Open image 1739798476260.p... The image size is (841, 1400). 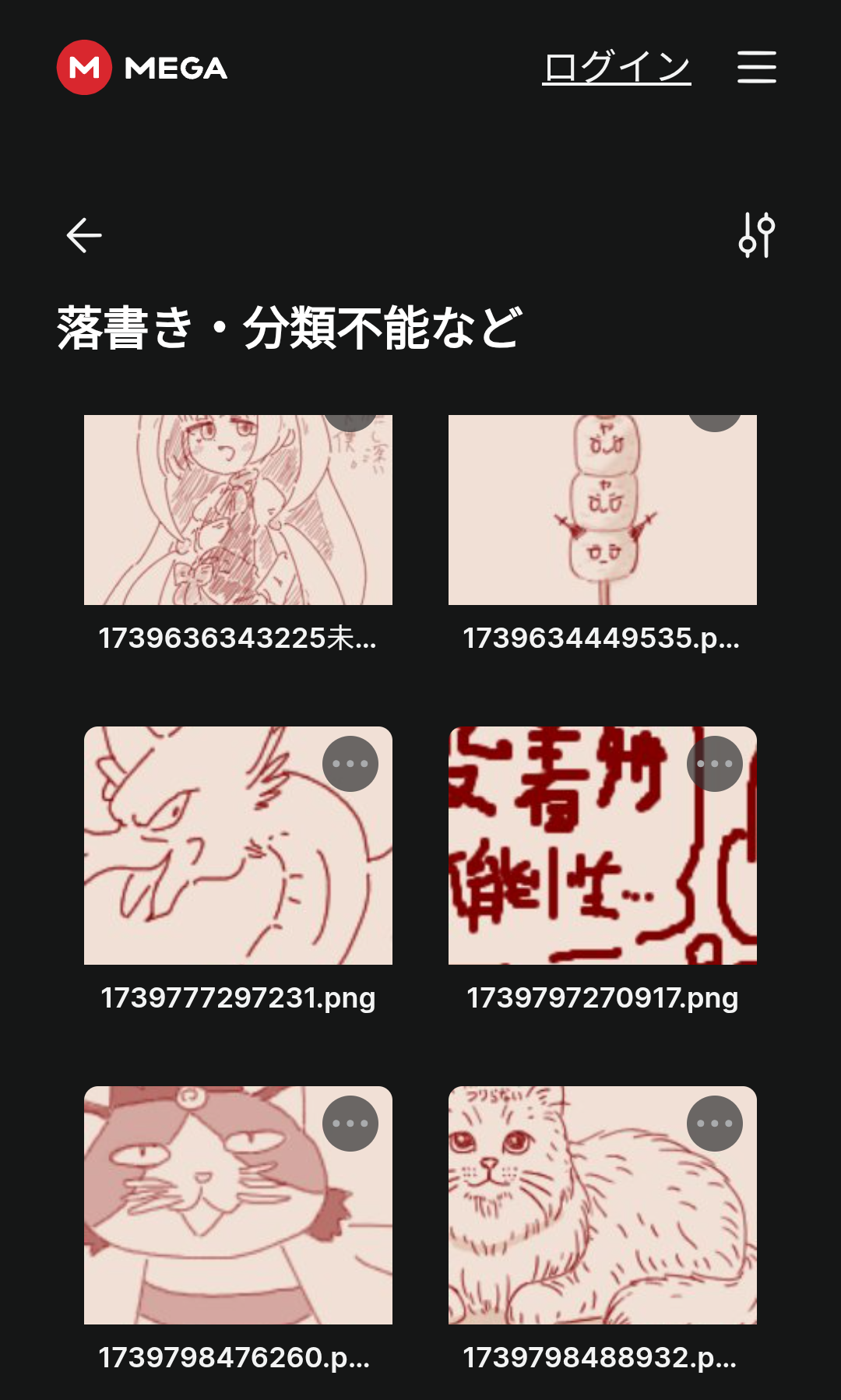pyautogui.click(x=238, y=1205)
